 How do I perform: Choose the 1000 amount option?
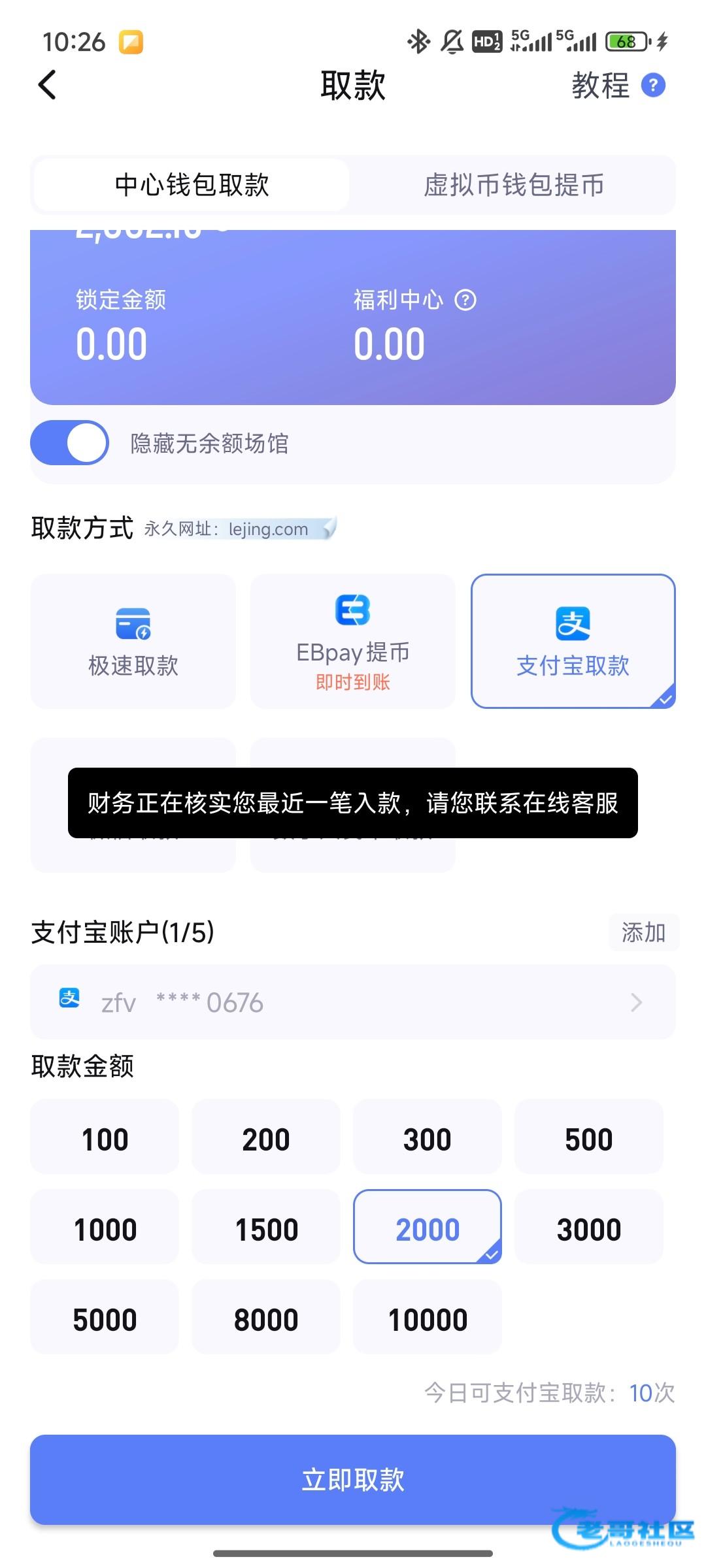point(105,1230)
